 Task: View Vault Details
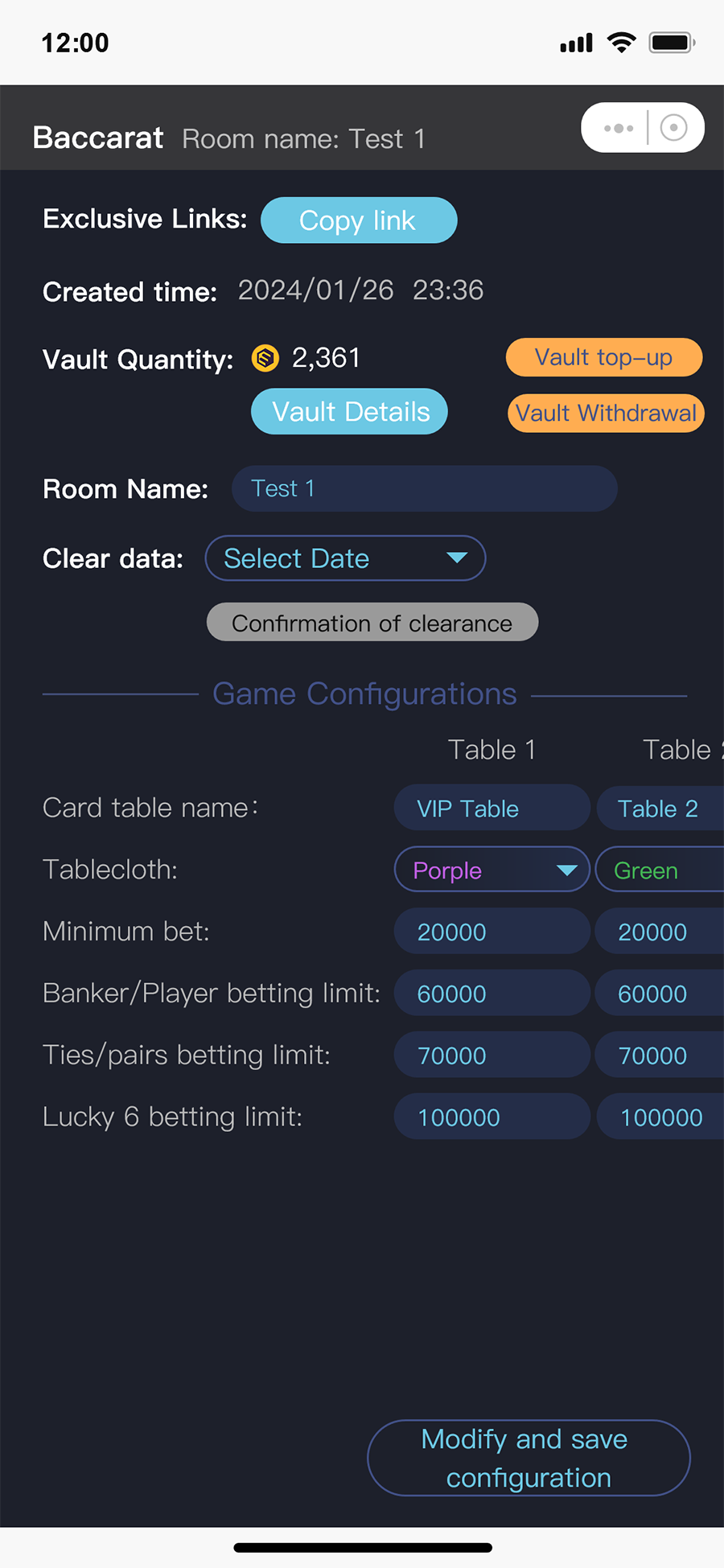pos(349,412)
